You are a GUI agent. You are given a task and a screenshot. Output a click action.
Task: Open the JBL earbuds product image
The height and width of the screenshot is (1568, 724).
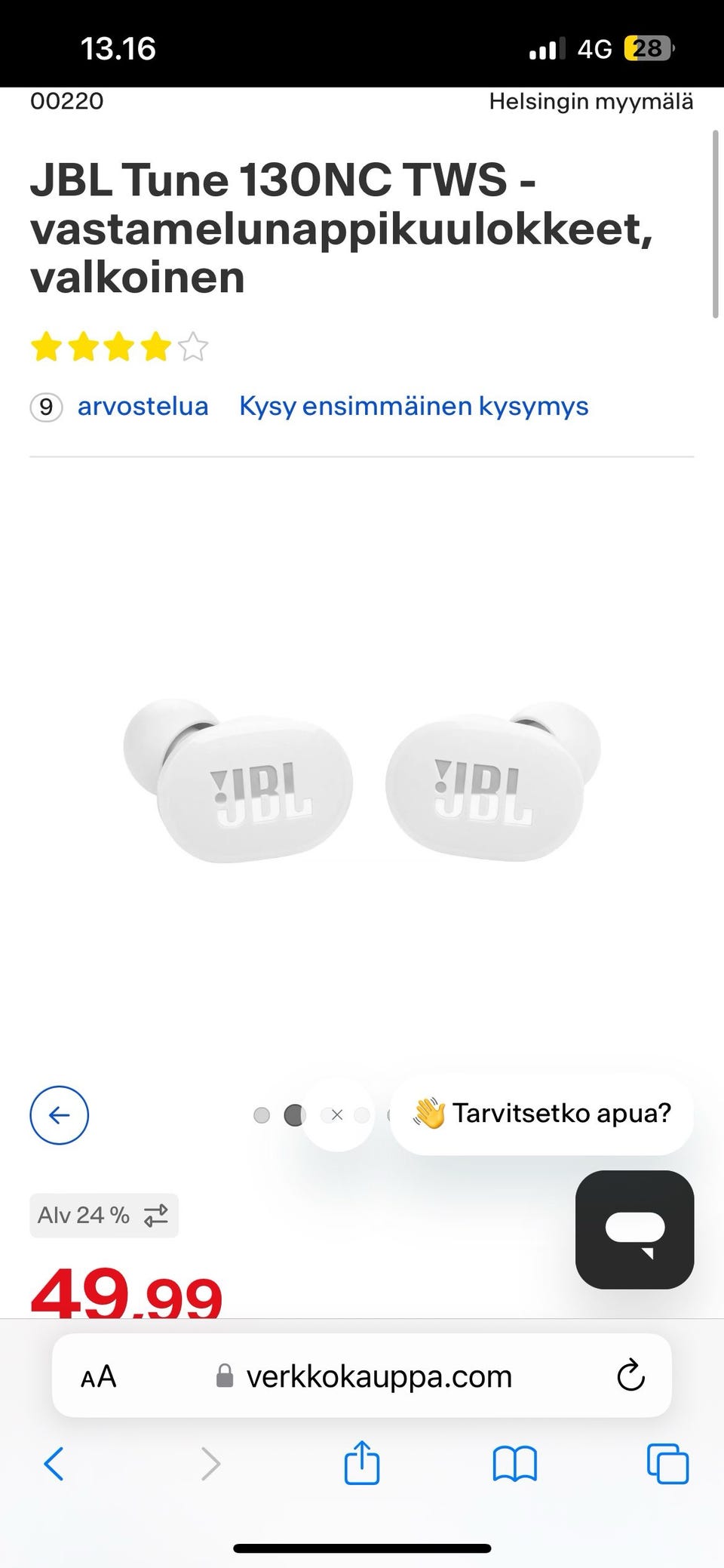[362, 781]
